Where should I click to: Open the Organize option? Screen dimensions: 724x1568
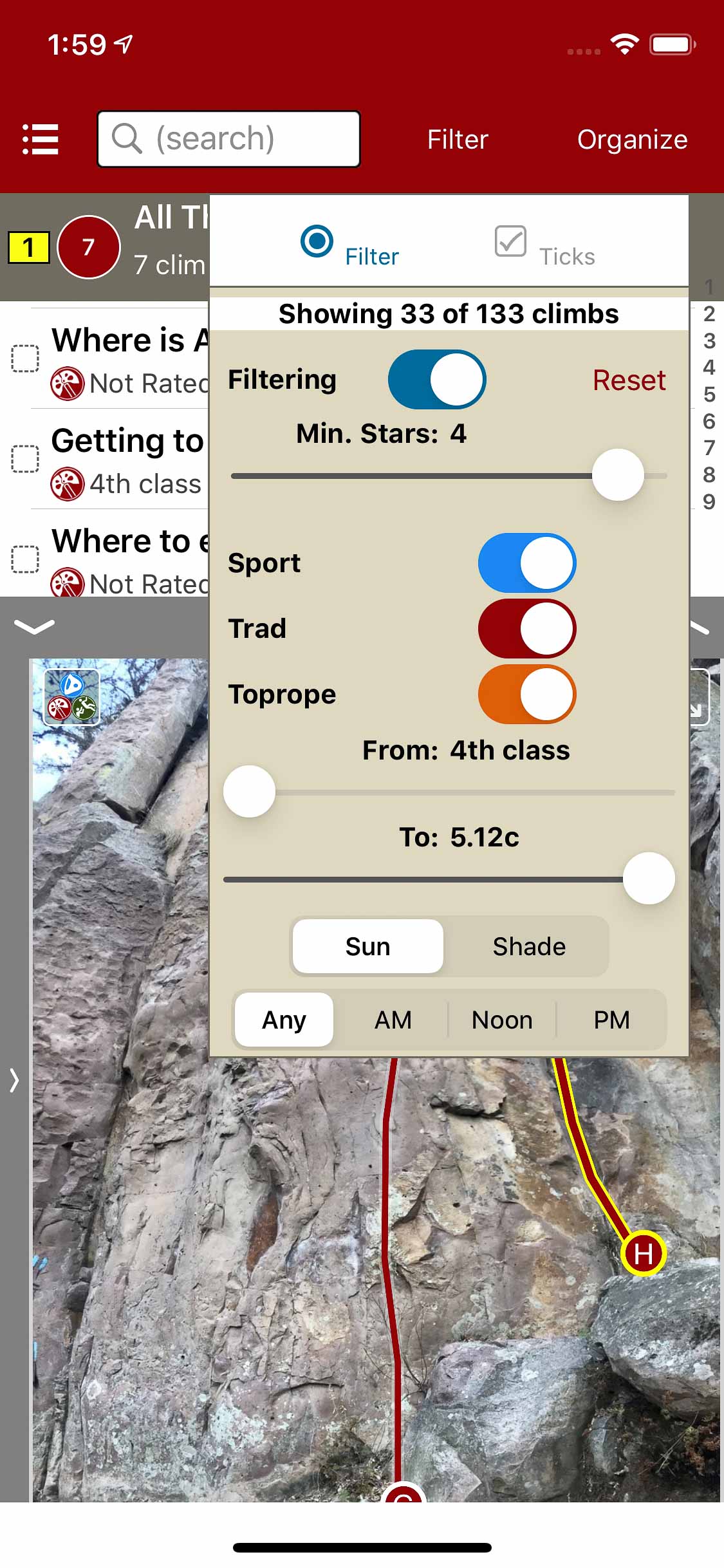tap(632, 140)
